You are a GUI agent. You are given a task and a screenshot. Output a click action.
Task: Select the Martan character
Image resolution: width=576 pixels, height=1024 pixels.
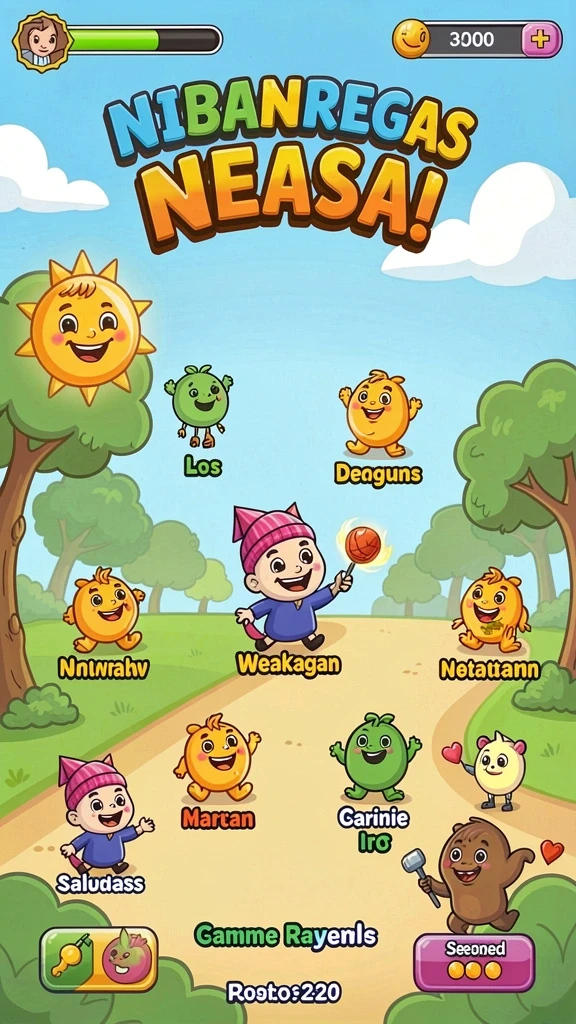point(217,758)
